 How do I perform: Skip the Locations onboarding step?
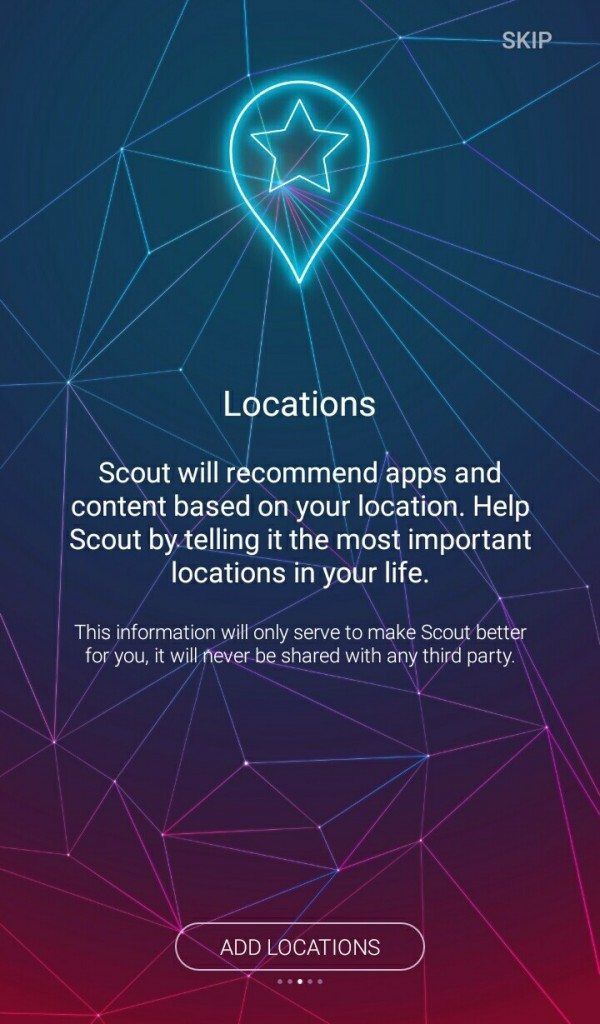coord(526,40)
